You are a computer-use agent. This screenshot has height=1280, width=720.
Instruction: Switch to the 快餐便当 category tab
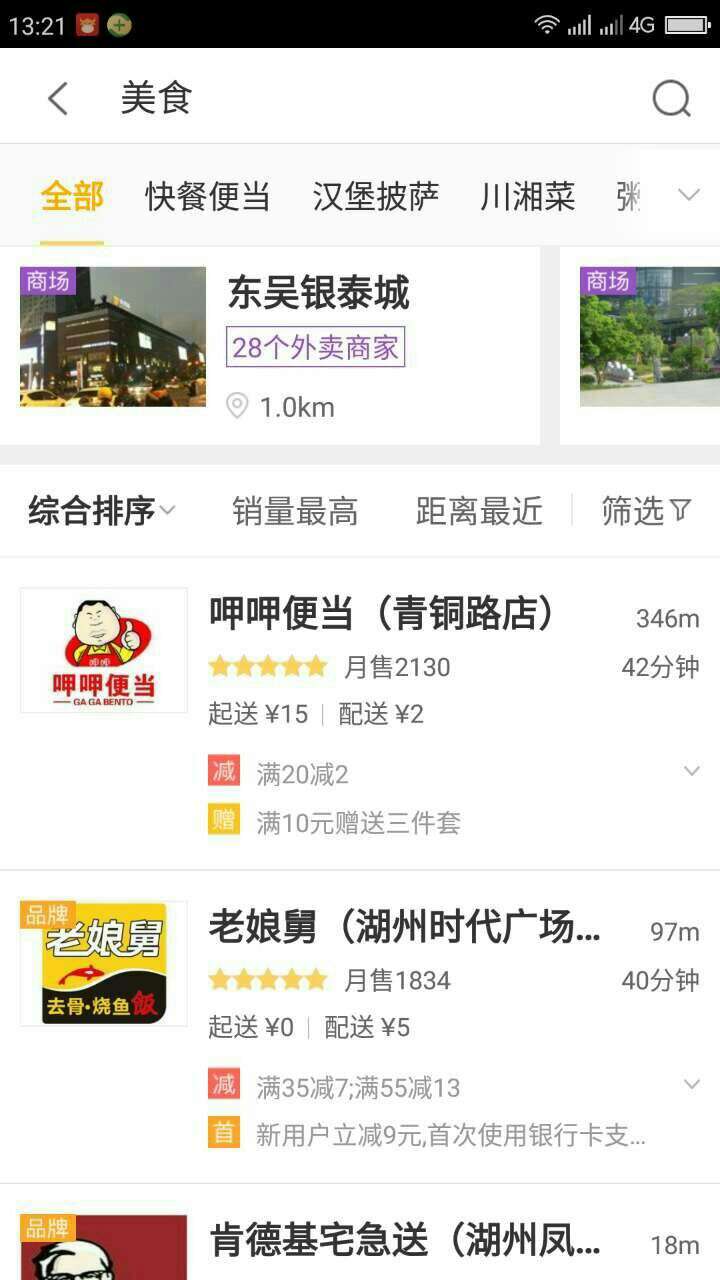pos(207,196)
